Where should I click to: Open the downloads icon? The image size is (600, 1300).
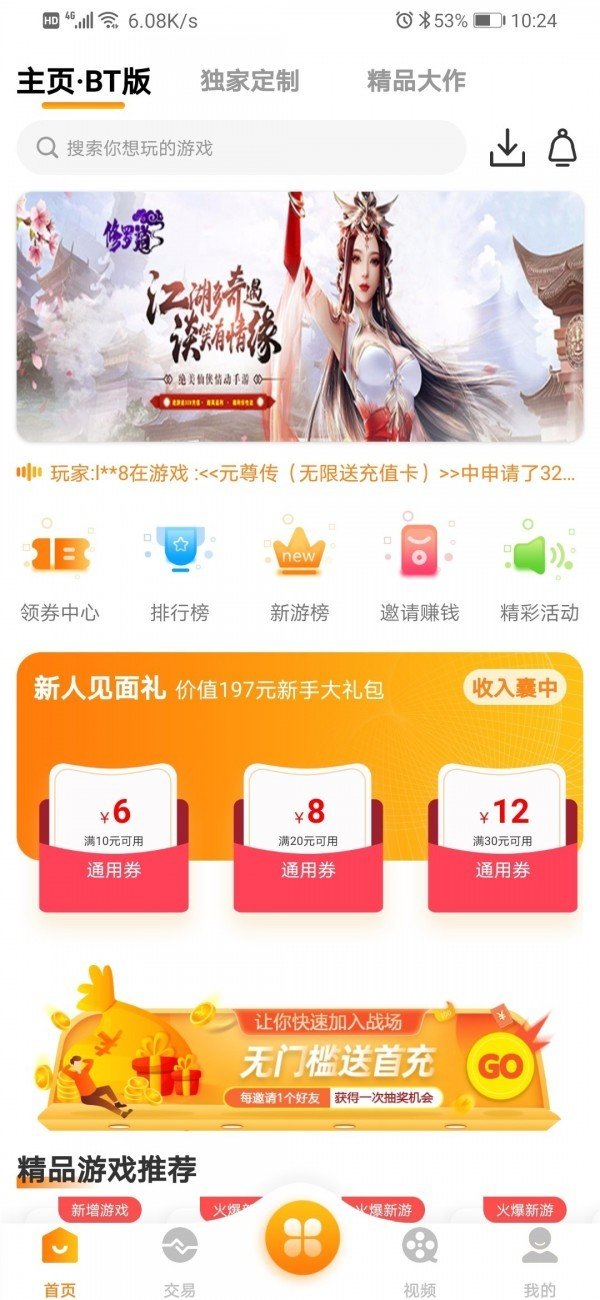pos(507,148)
